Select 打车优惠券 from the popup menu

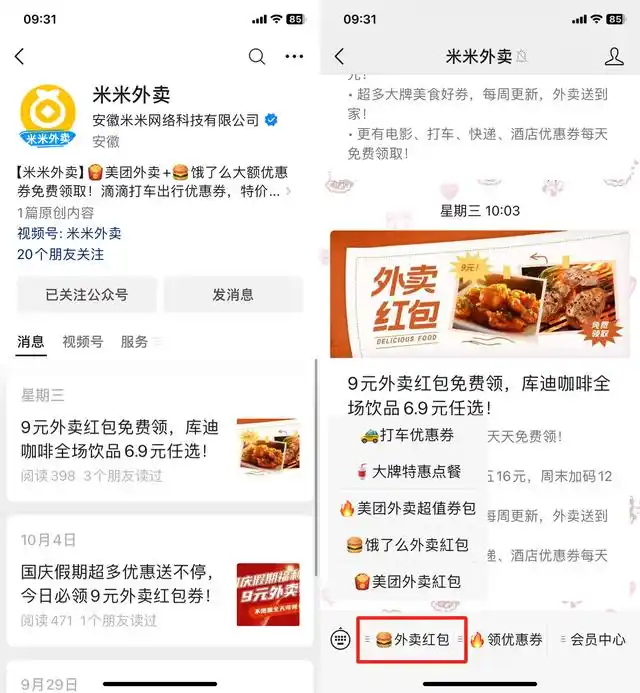pyautogui.click(x=407, y=435)
